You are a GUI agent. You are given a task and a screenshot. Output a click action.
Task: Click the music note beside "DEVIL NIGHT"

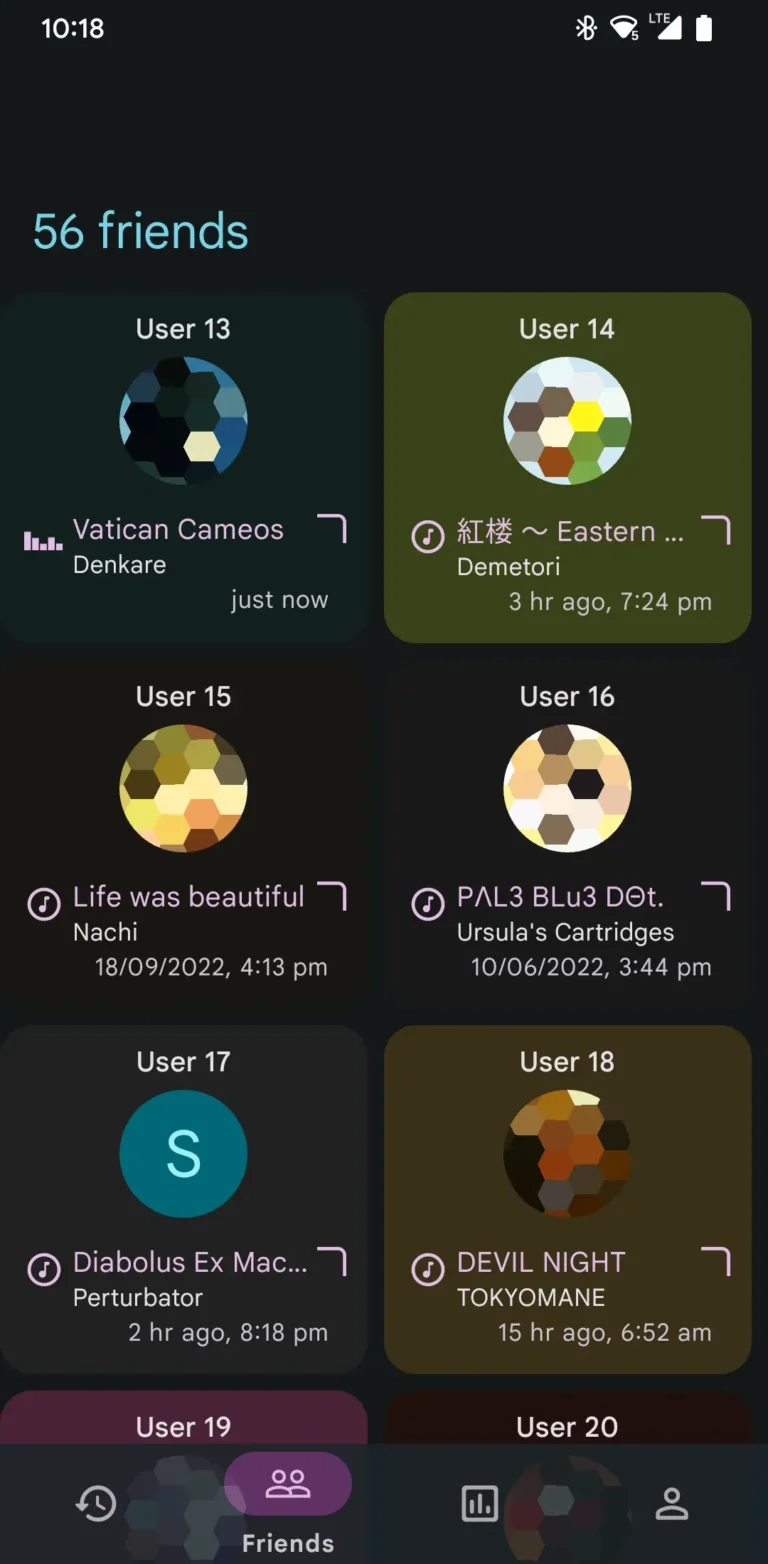(x=428, y=1270)
